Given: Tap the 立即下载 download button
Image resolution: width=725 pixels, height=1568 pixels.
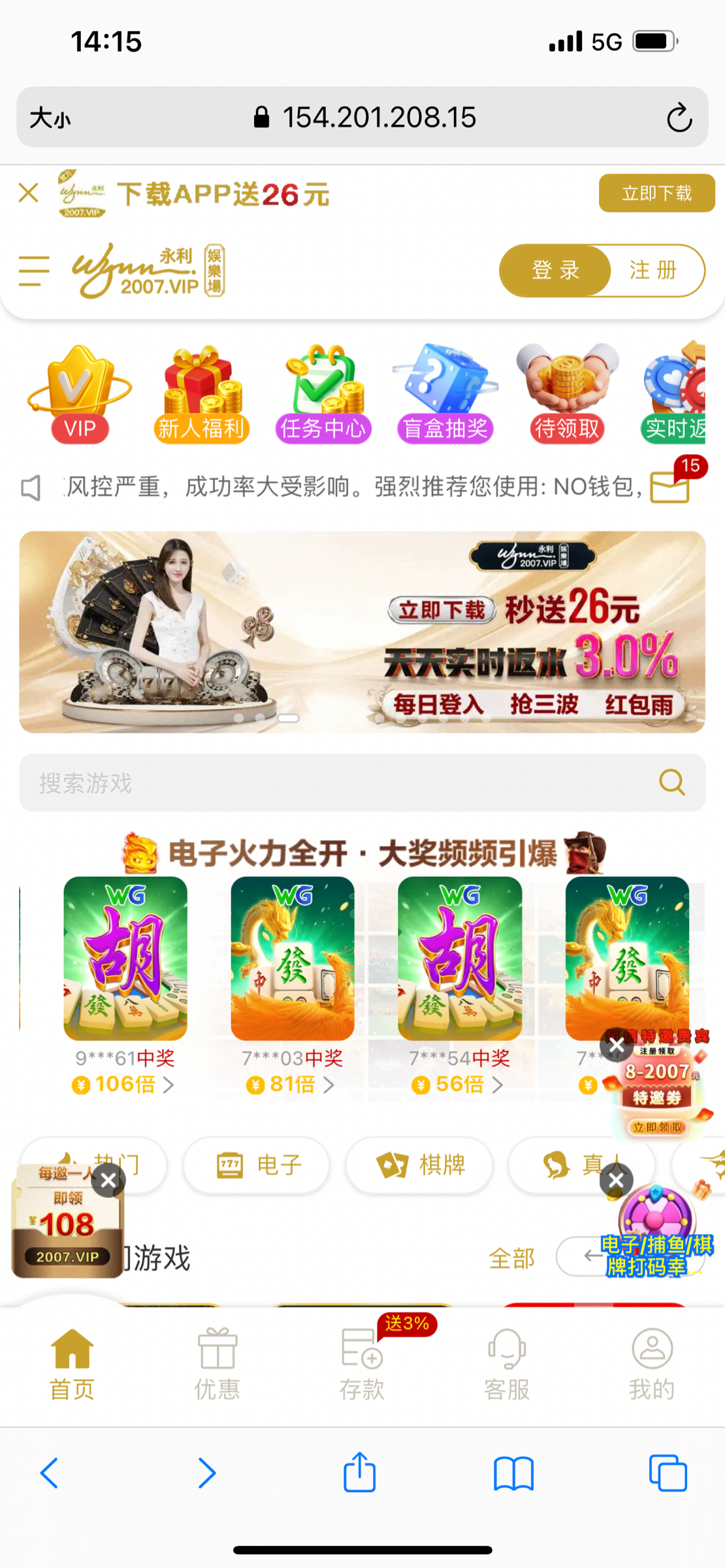Looking at the screenshot, I should pyautogui.click(x=656, y=193).
